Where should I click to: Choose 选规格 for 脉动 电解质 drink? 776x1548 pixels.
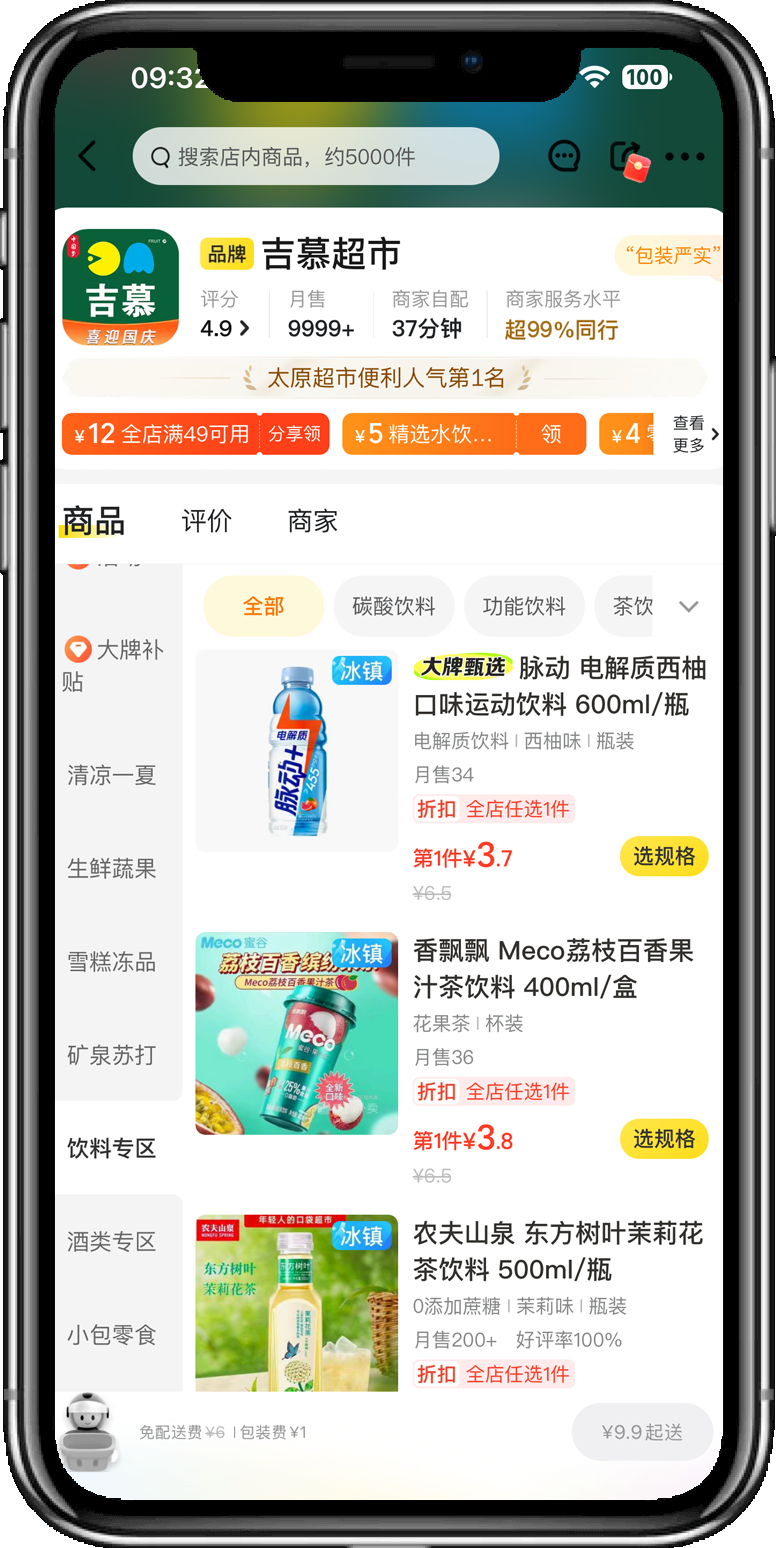(664, 856)
